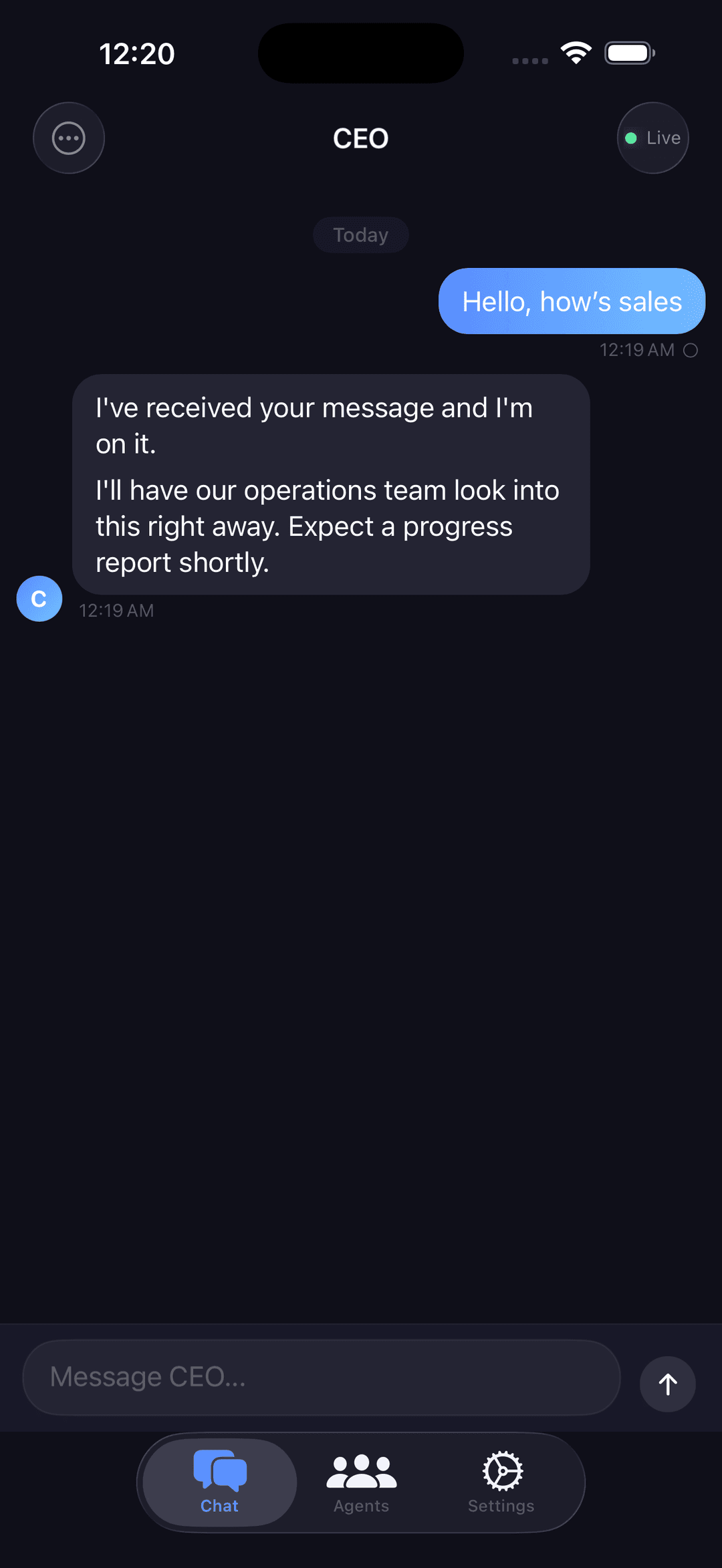Tap the C avatar next to the reply

39,599
